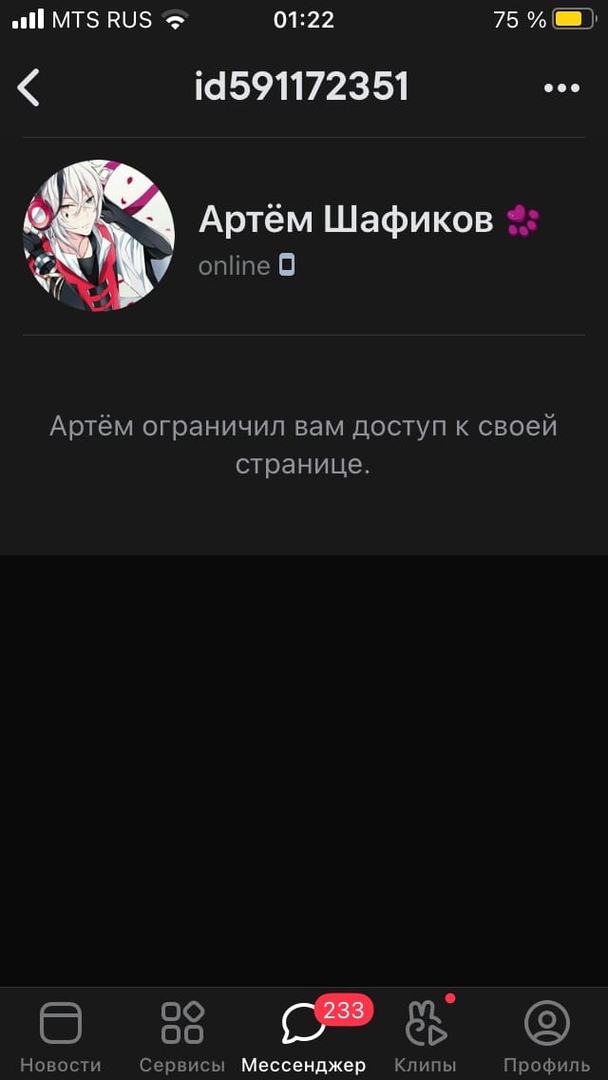Go back using the top arrow
The height and width of the screenshot is (1080, 608).
pos(29,88)
